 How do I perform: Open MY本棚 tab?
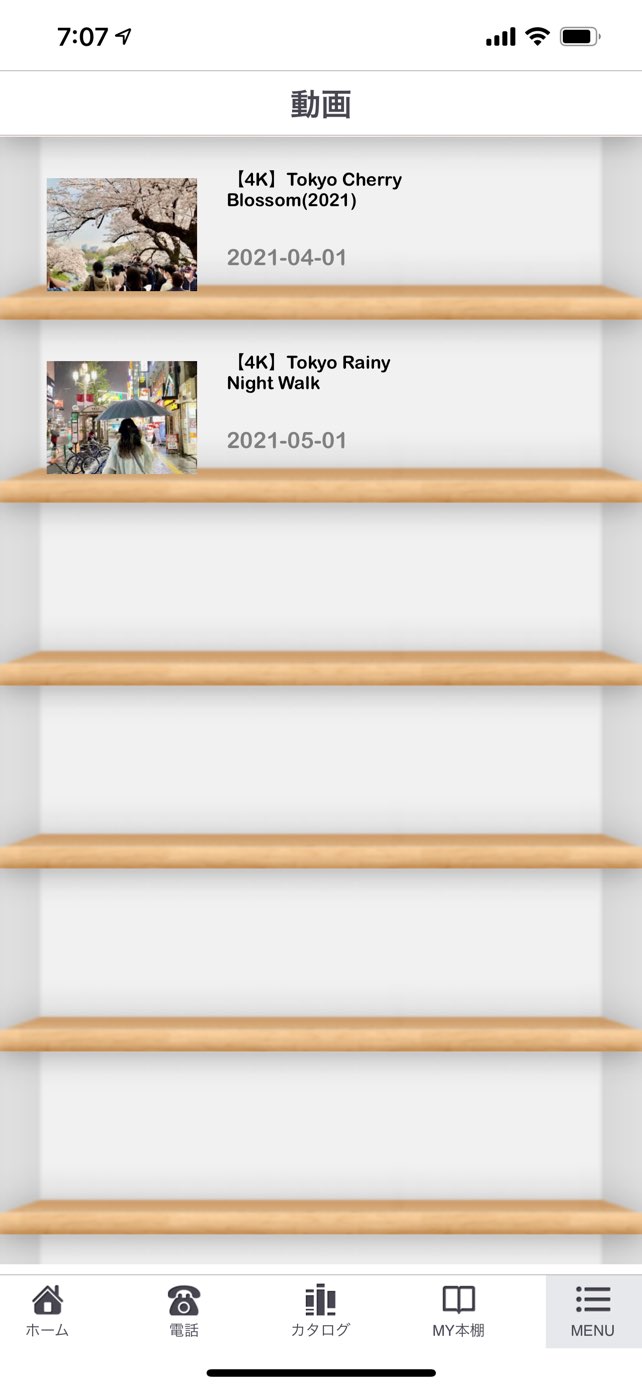[458, 1311]
